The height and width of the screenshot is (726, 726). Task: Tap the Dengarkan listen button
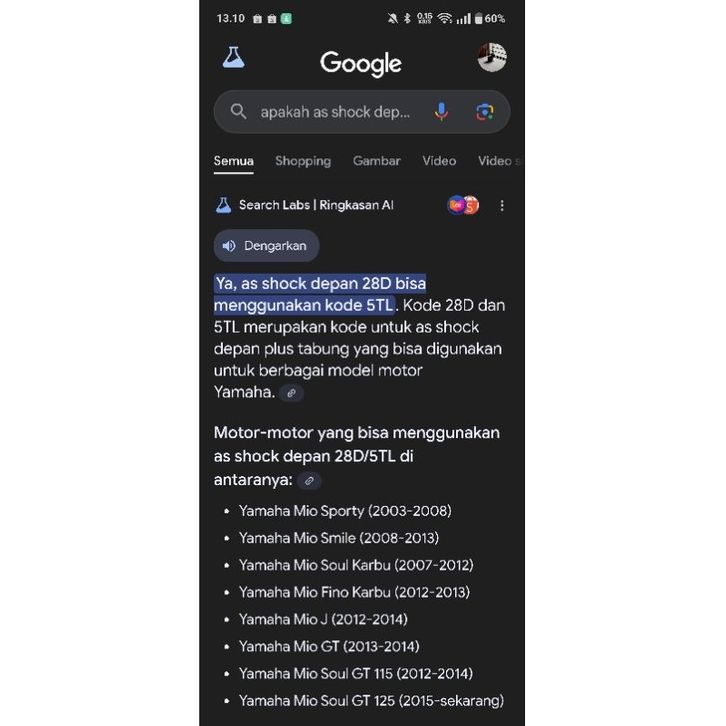click(266, 246)
